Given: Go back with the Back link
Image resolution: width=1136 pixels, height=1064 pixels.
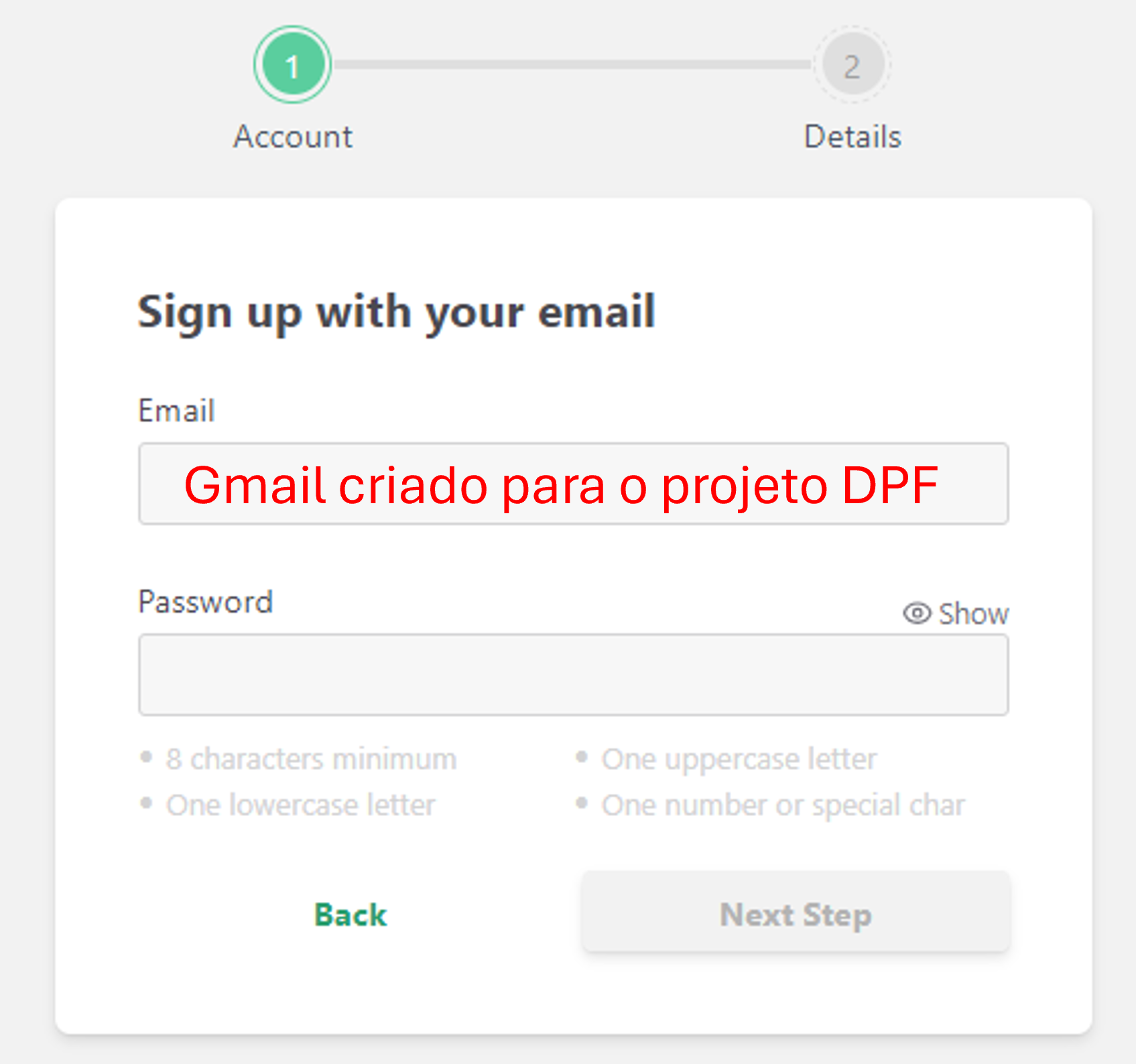Looking at the screenshot, I should 351,915.
